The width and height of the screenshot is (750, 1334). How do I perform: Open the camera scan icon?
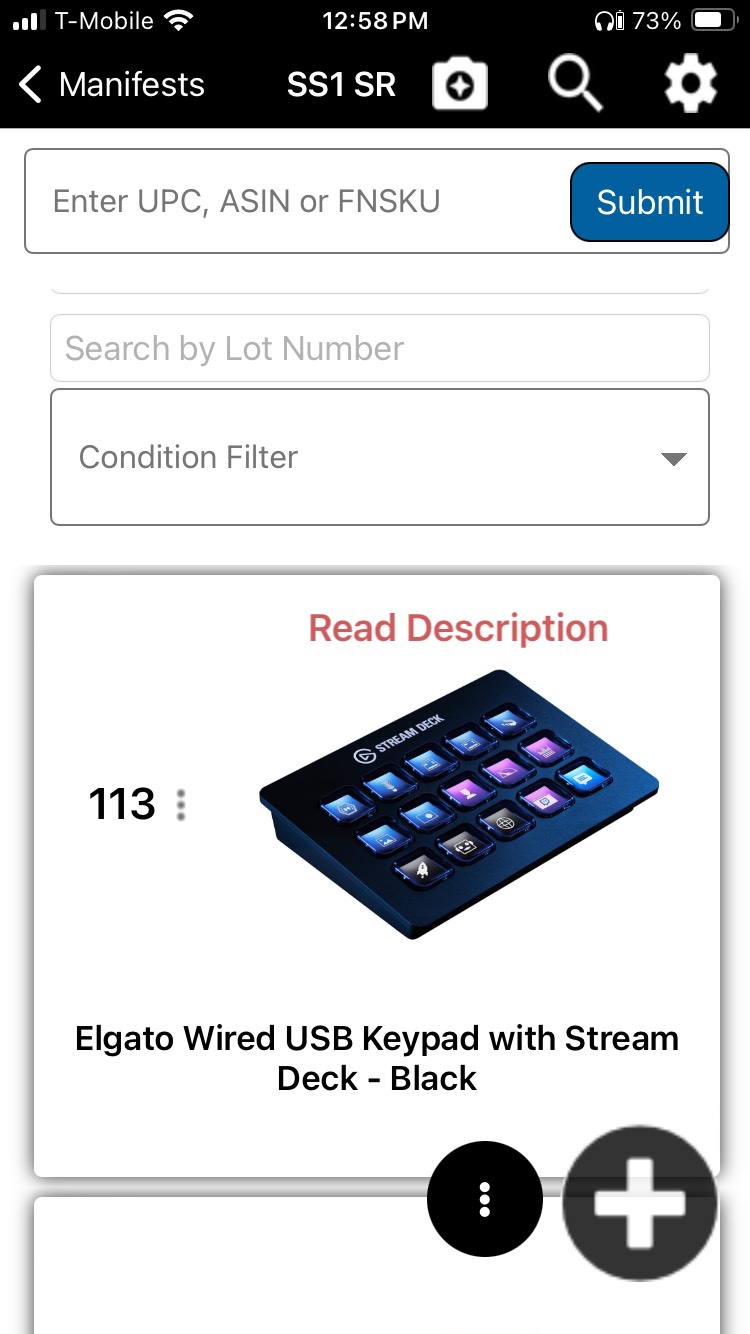point(460,85)
